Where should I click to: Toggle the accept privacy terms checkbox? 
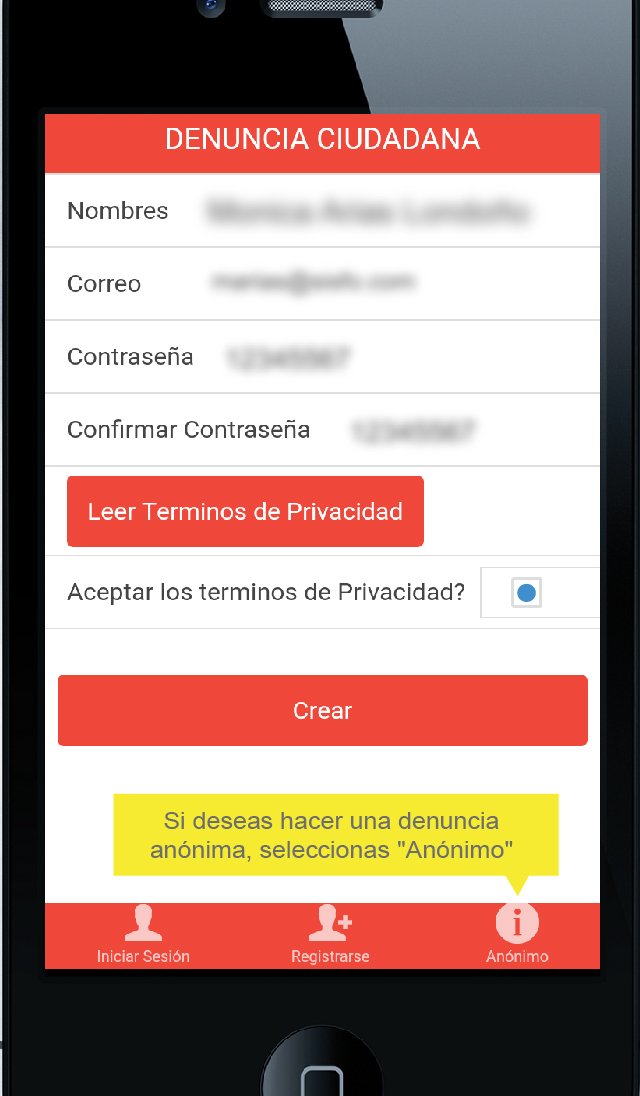pos(526,593)
